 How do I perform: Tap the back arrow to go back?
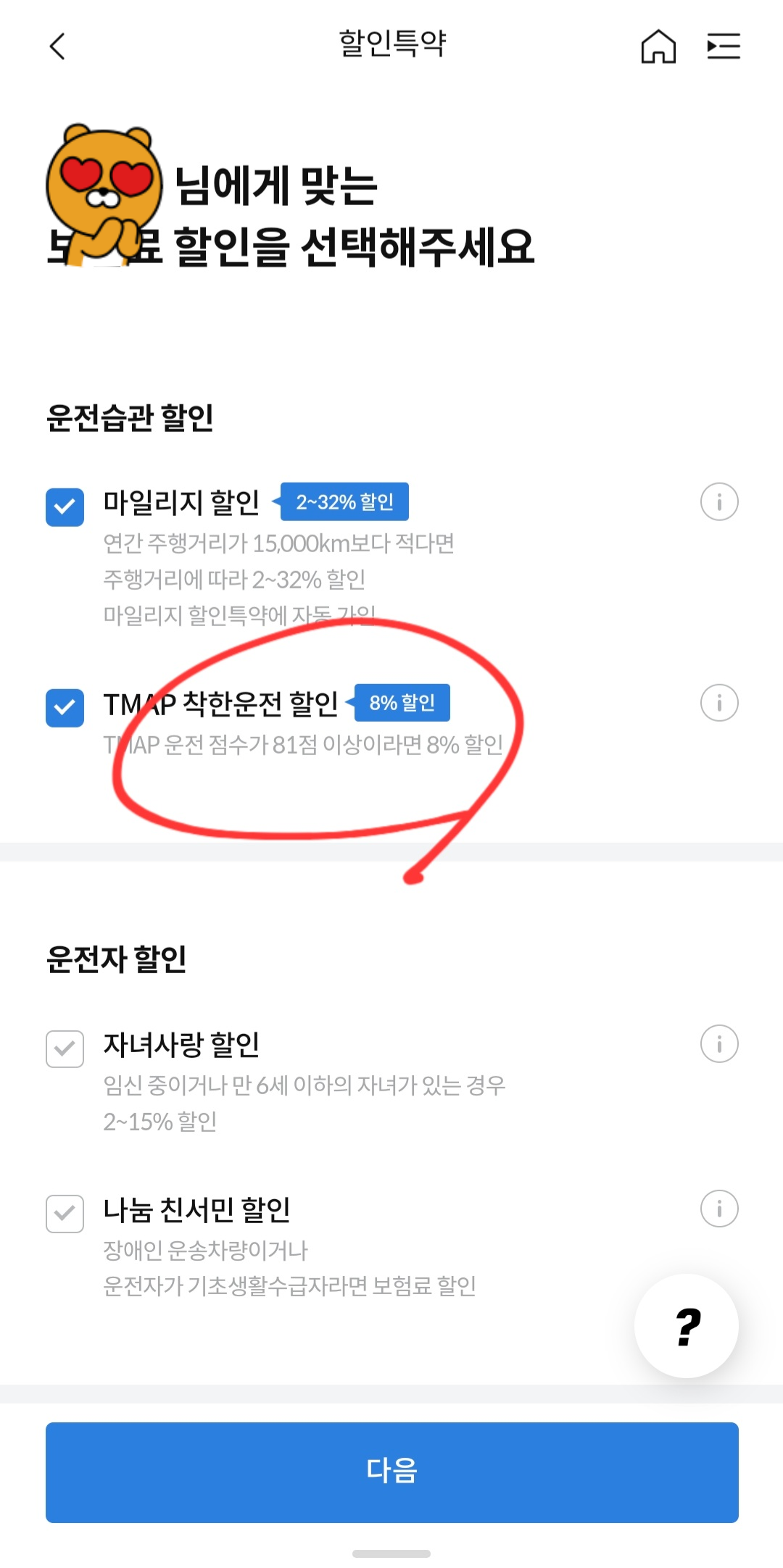(x=57, y=48)
